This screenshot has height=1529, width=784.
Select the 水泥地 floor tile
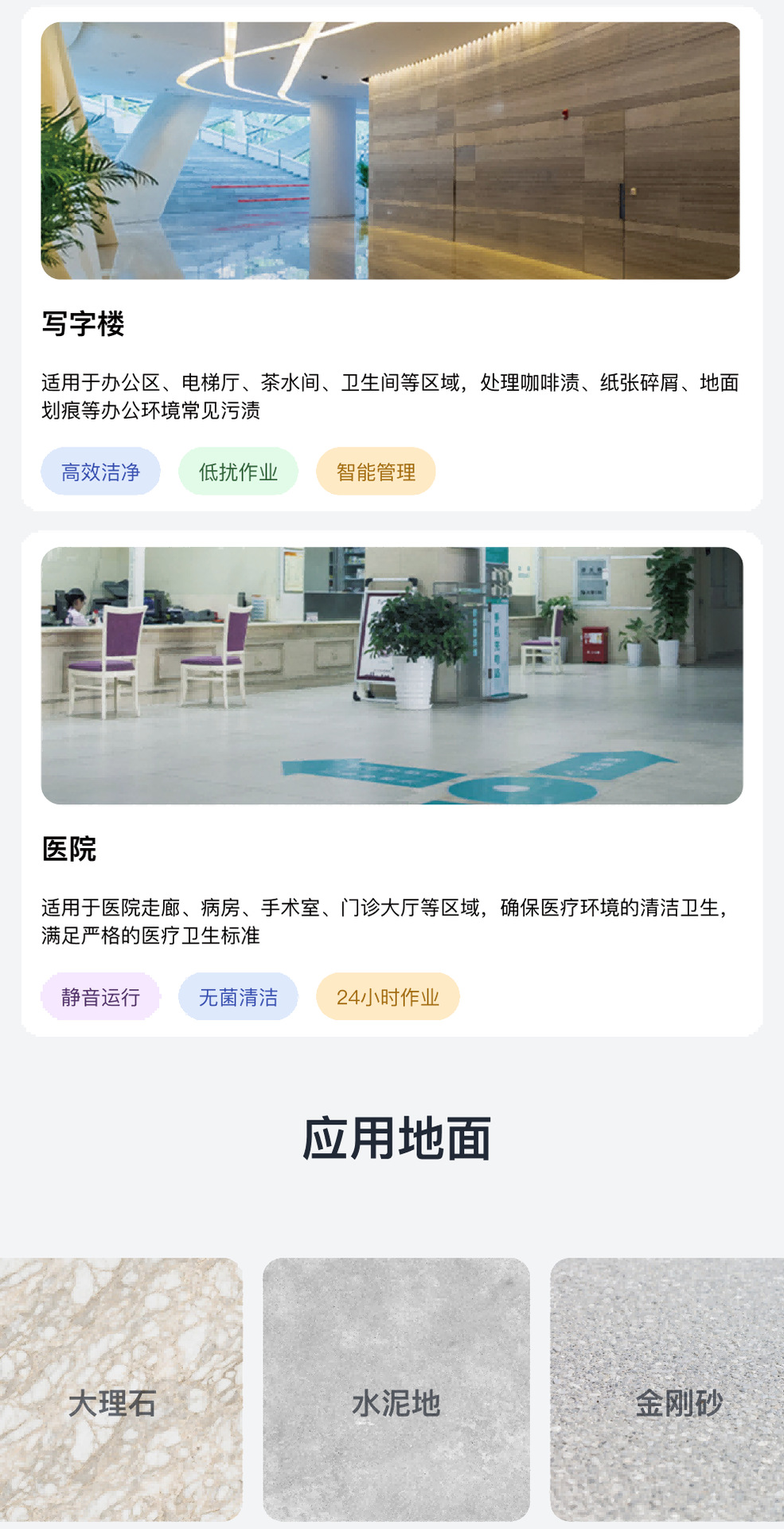(396, 1389)
